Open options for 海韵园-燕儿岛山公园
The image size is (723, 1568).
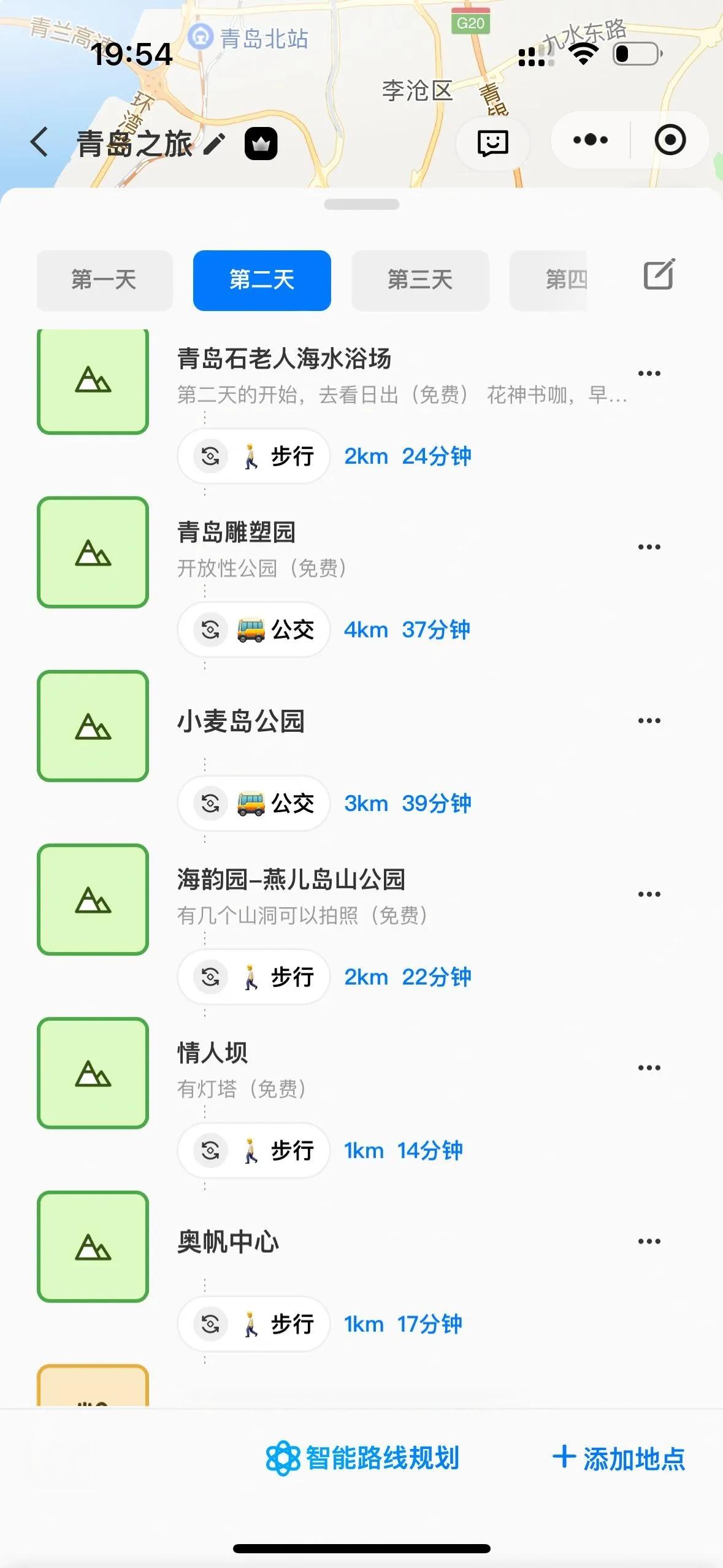(649, 894)
